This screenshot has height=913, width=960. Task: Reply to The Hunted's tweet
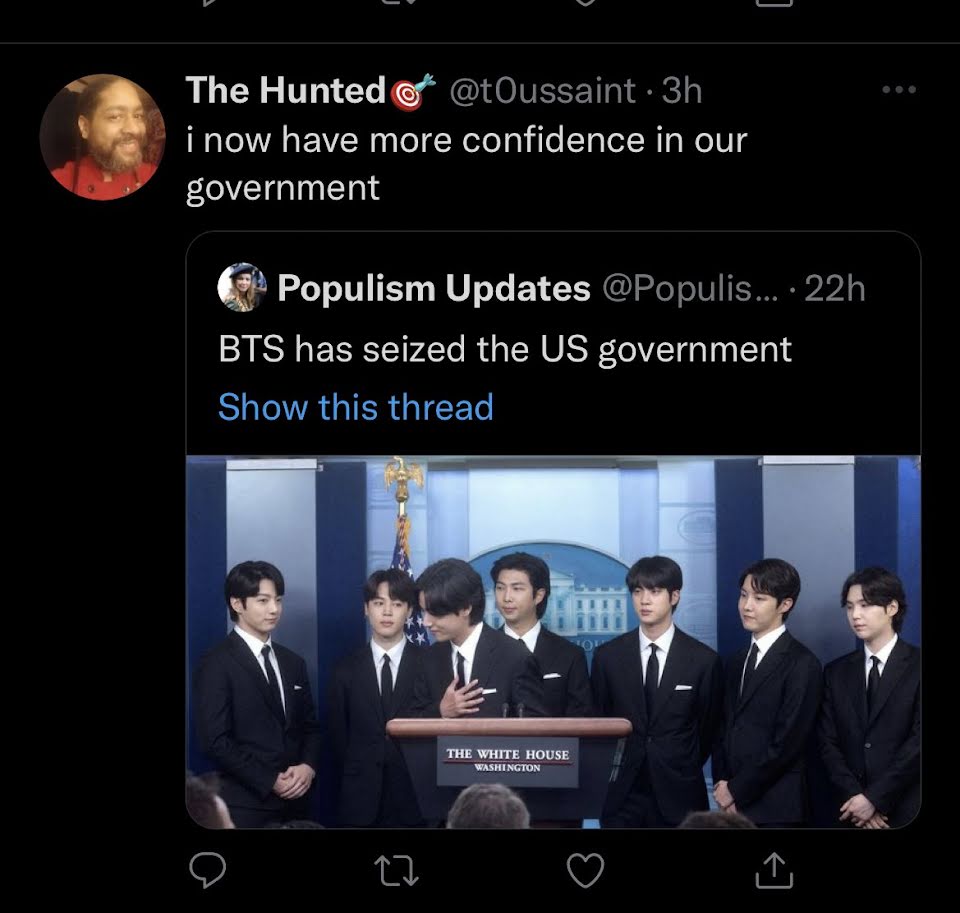click(207, 873)
